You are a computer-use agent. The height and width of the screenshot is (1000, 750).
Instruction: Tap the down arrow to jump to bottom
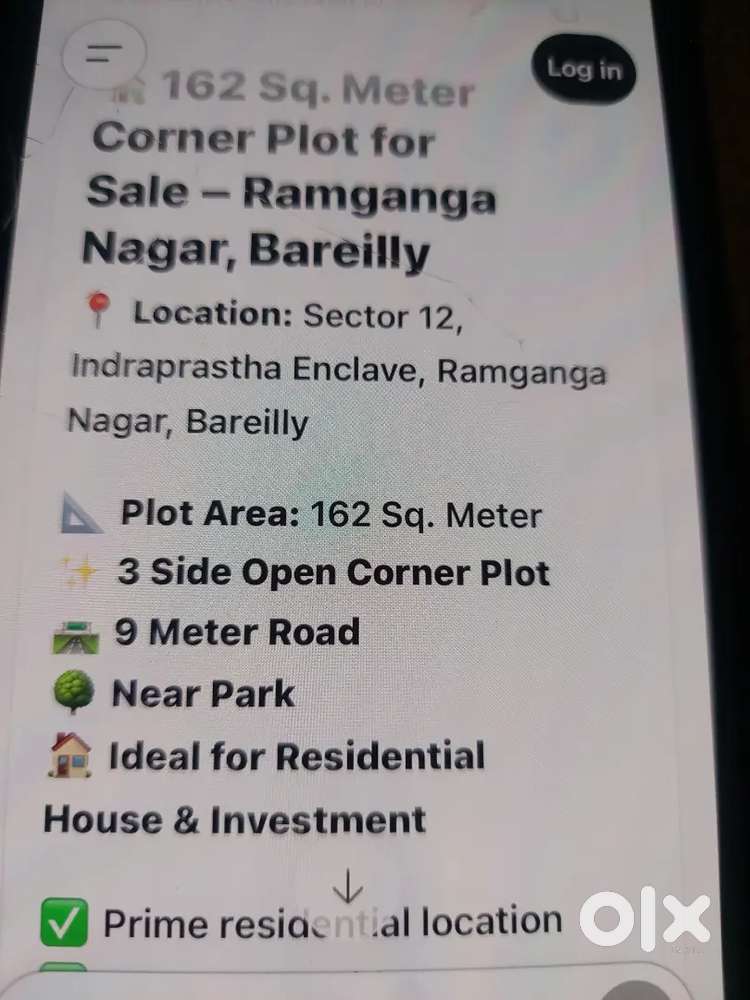(348, 888)
